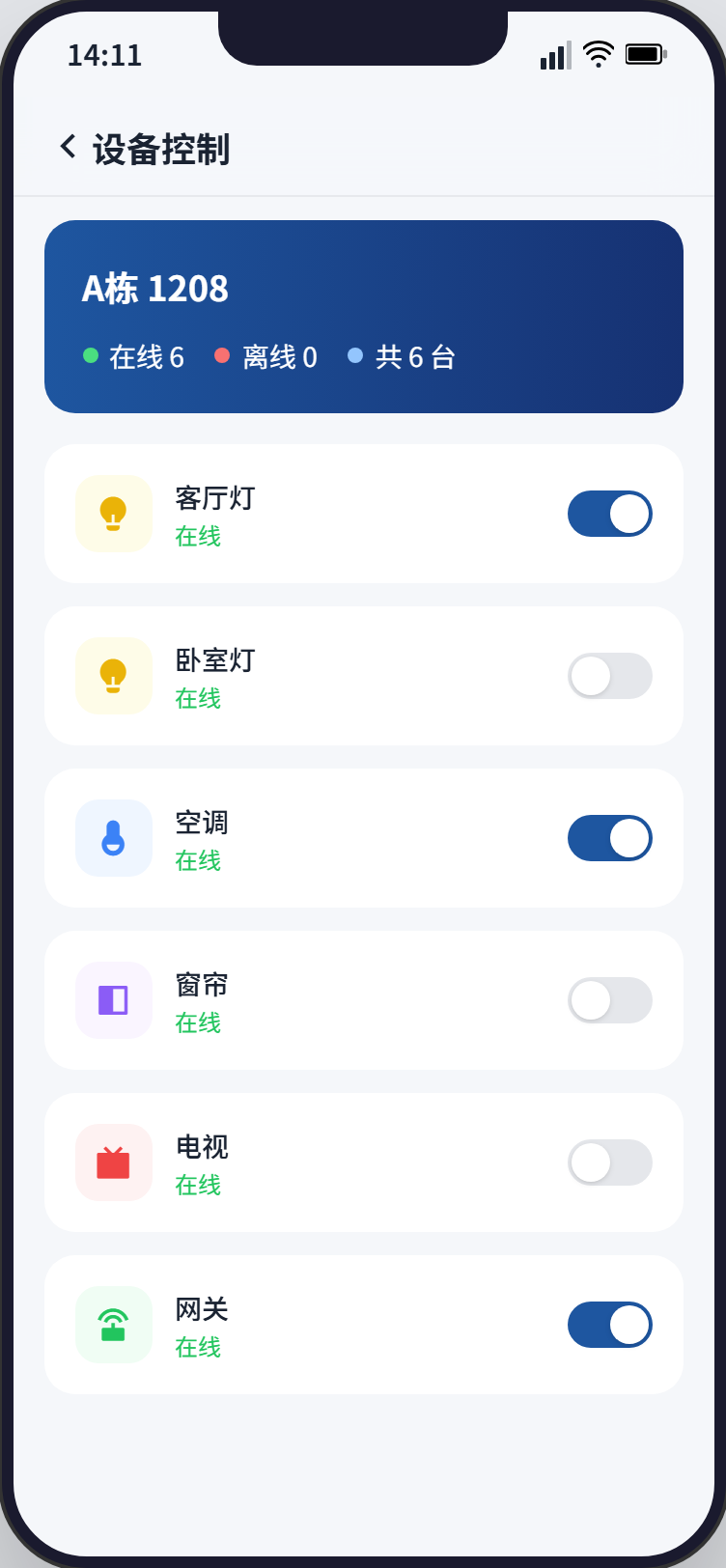Click the 在线 label under 网关

click(197, 1348)
